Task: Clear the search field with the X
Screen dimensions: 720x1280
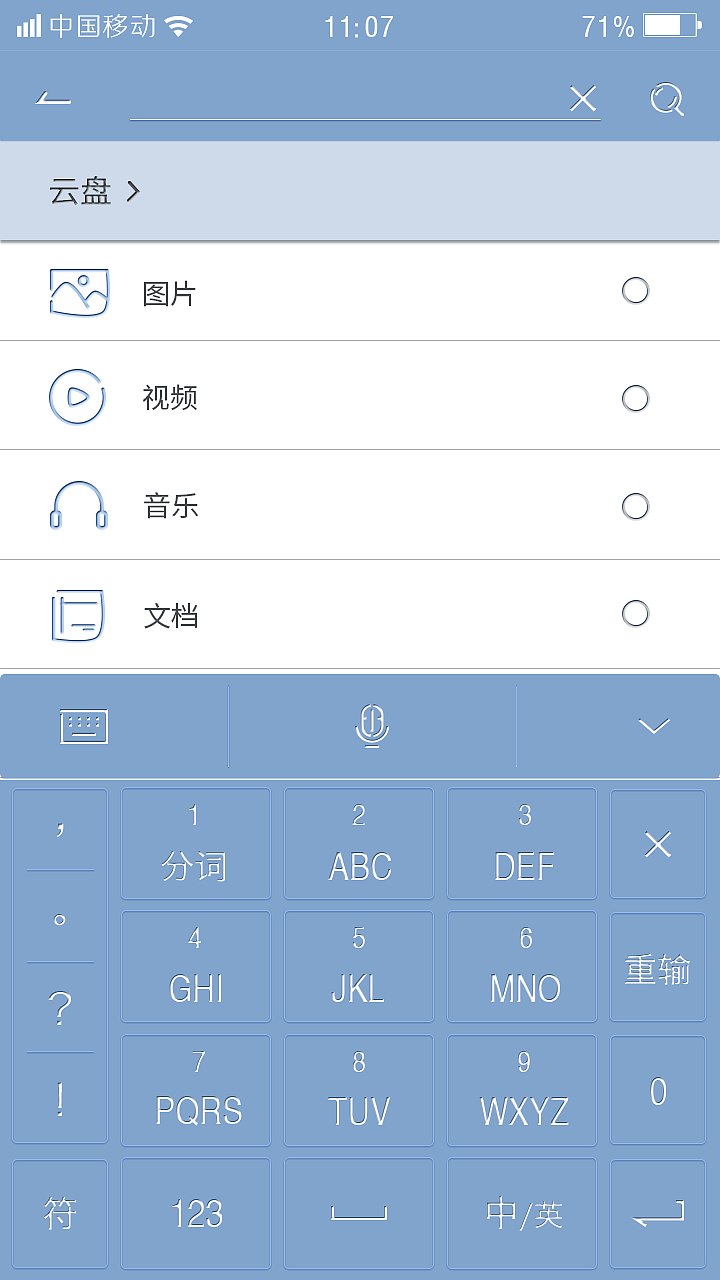Action: point(582,99)
